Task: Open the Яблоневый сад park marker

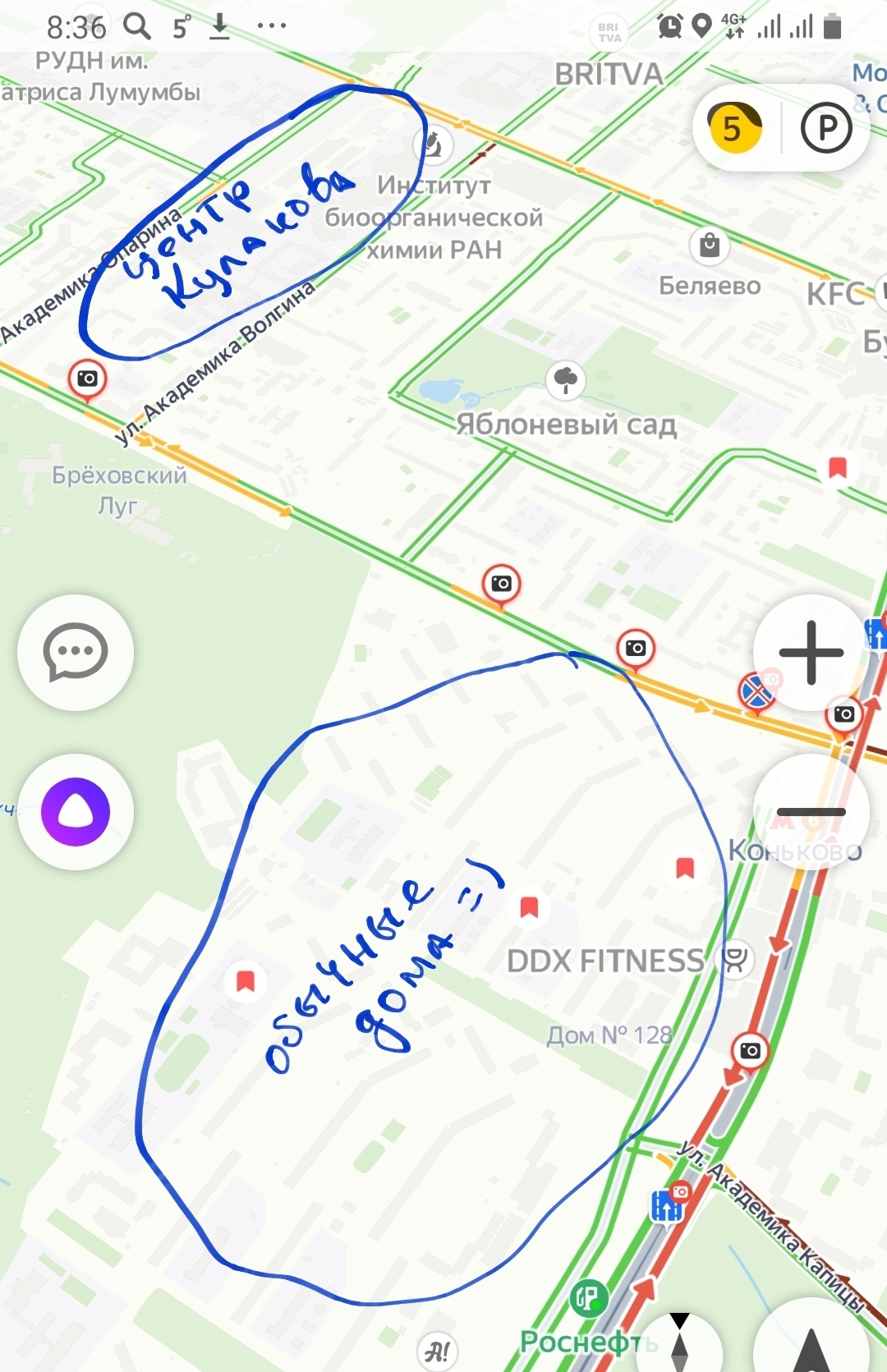Action: (566, 379)
